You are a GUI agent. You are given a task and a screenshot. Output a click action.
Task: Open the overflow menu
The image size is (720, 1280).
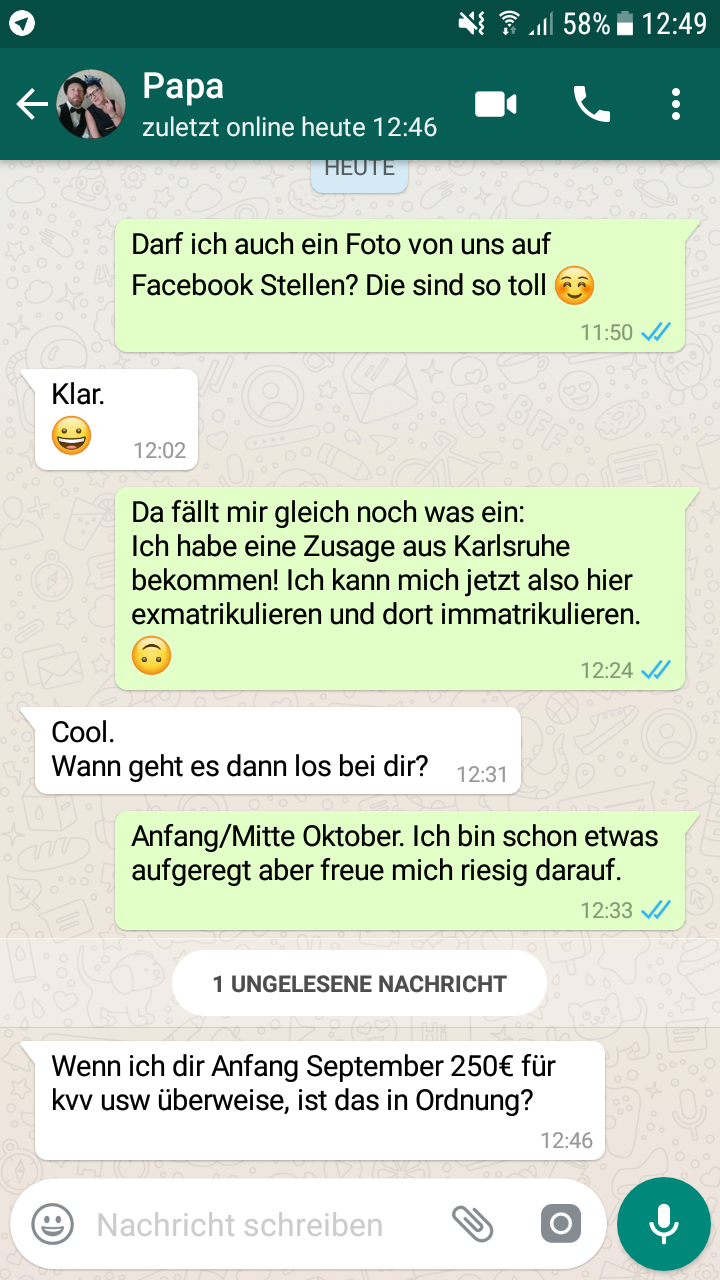pos(676,104)
